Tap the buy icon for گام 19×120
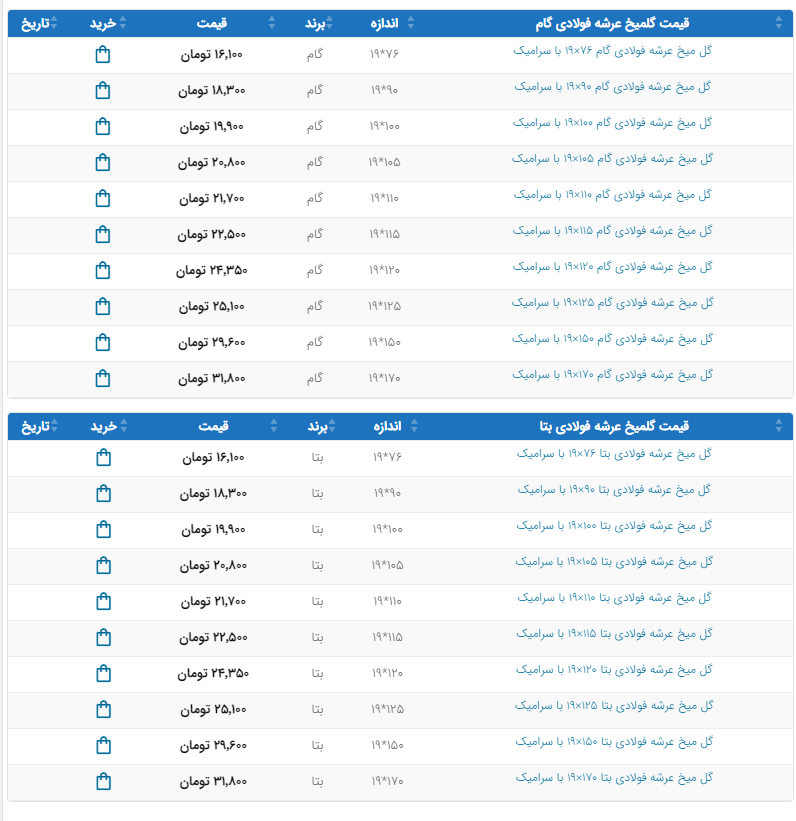This screenshot has height=821, width=796. (102, 271)
